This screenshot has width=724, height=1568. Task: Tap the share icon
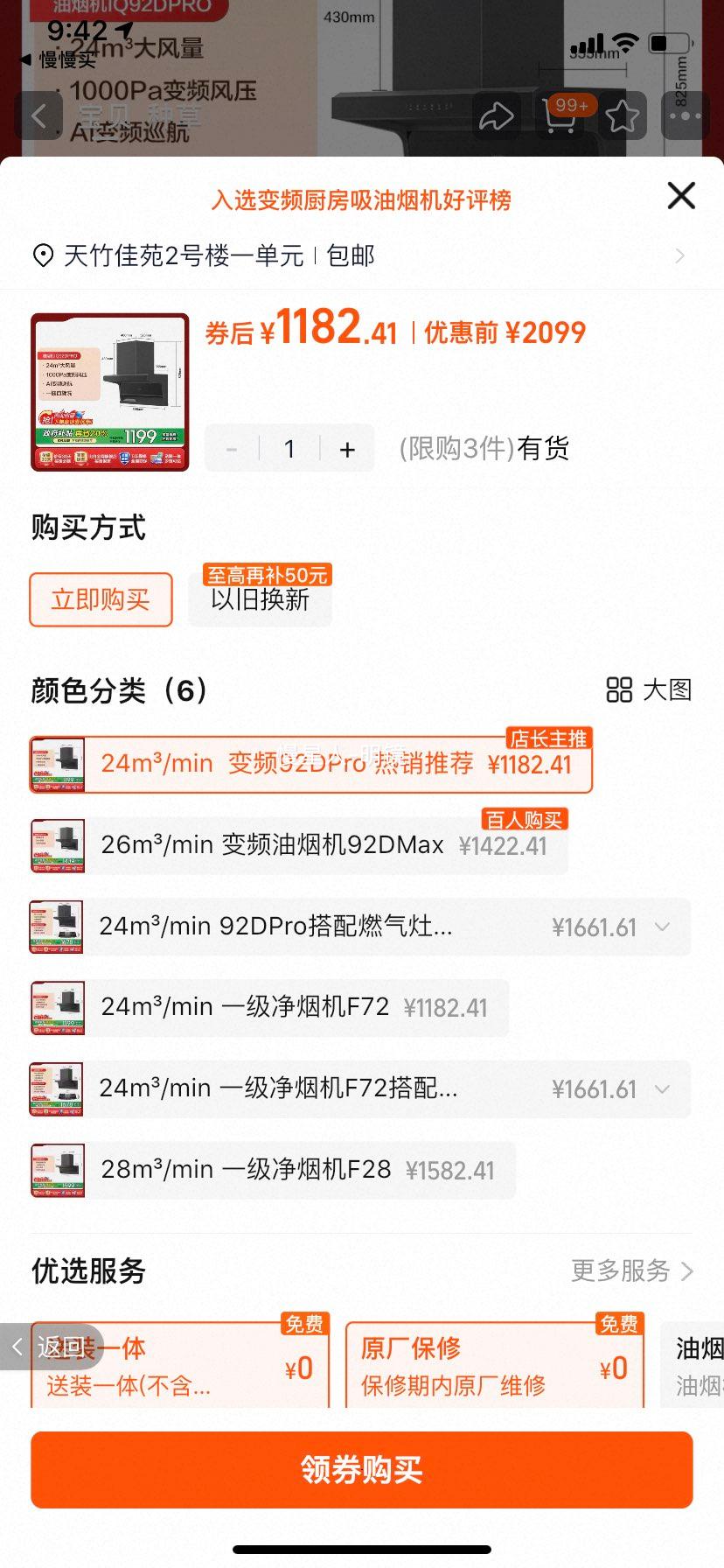click(x=497, y=115)
